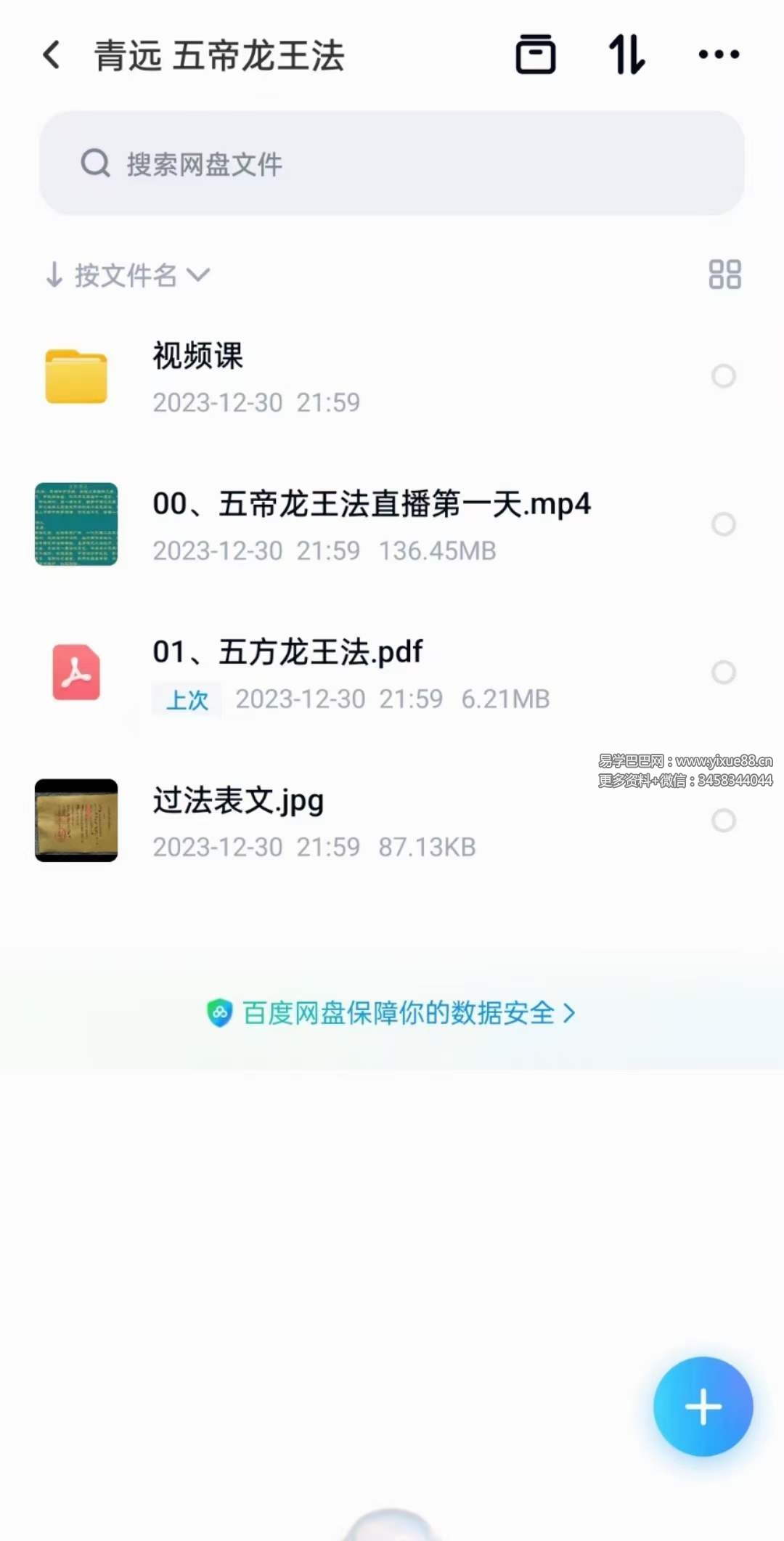The width and height of the screenshot is (784, 1541).
Task: Tap the back arrow to leave this folder
Action: pyautogui.click(x=51, y=54)
